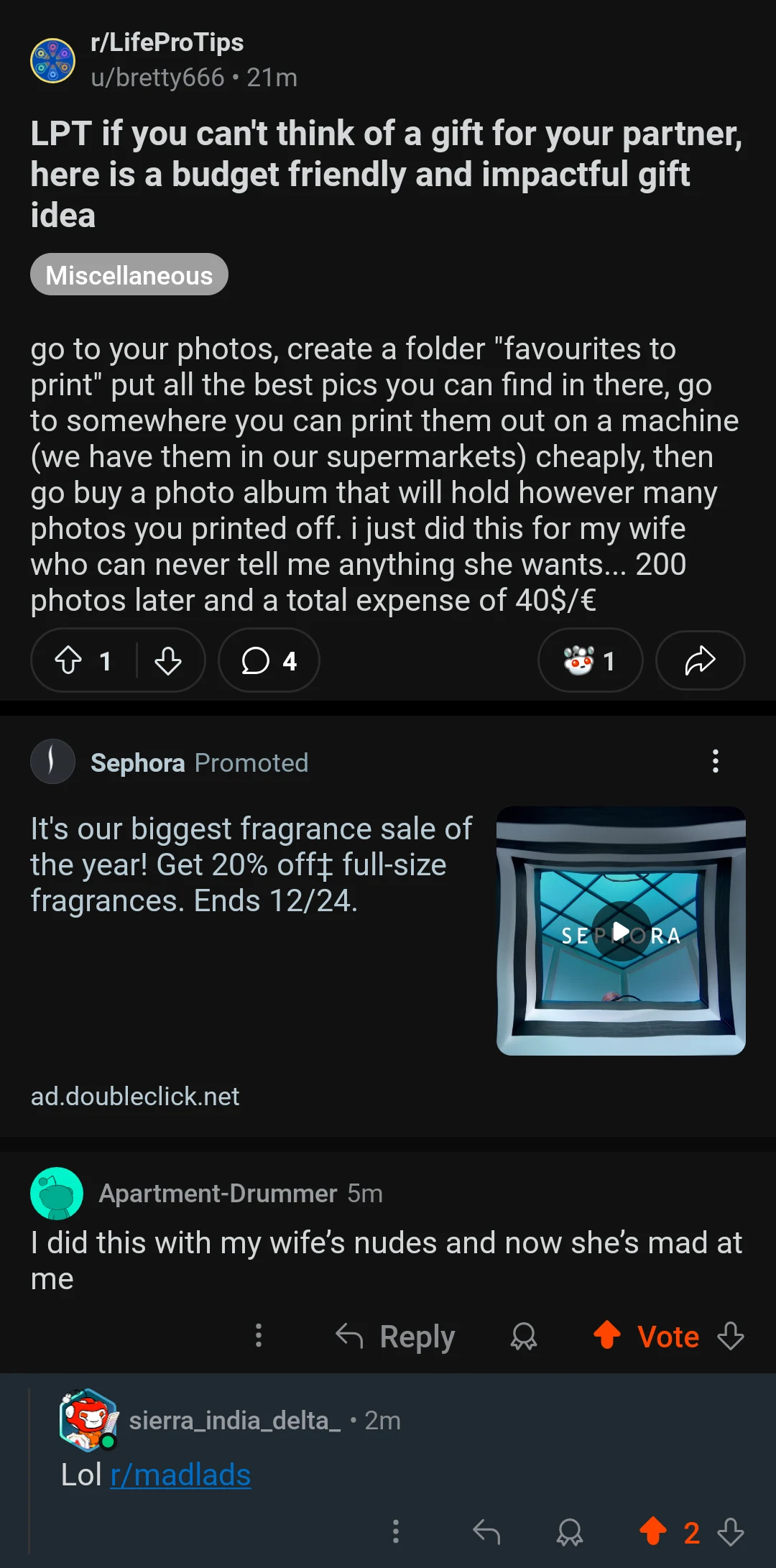
Task: Downvote the LPT post
Action: click(x=168, y=660)
